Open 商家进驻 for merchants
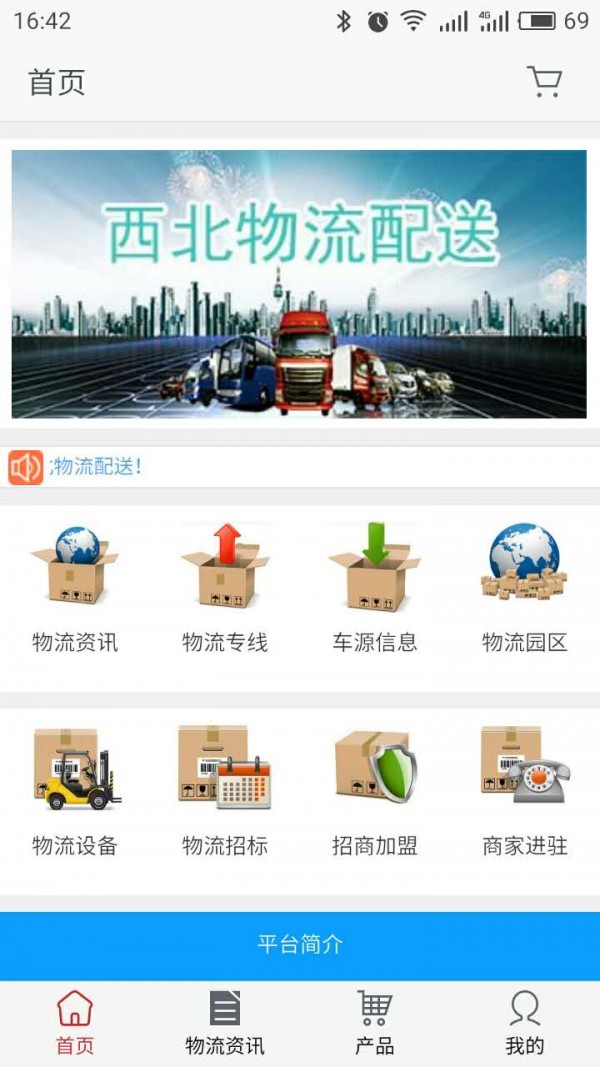The image size is (600, 1067). (525, 792)
